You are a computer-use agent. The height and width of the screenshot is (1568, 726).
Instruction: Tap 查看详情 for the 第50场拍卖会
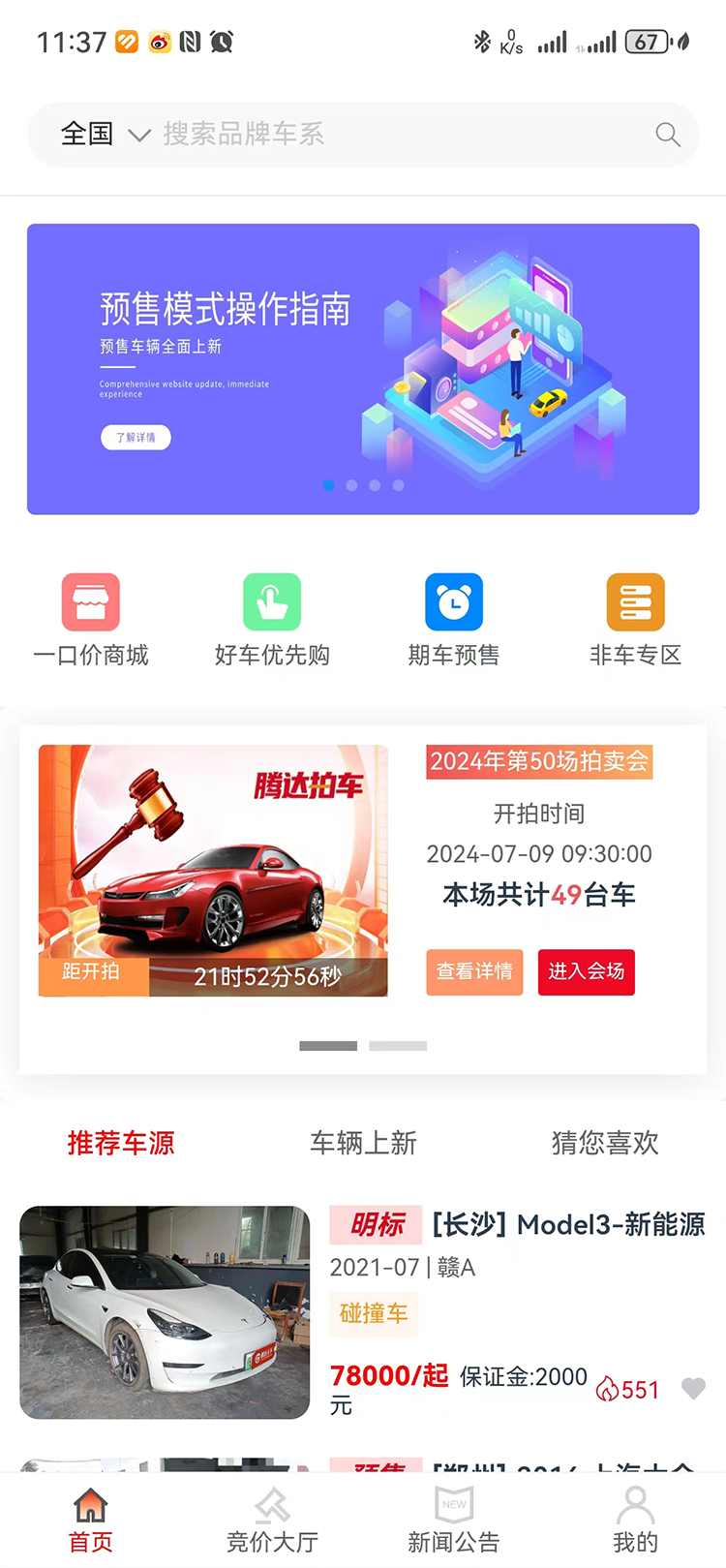(474, 971)
